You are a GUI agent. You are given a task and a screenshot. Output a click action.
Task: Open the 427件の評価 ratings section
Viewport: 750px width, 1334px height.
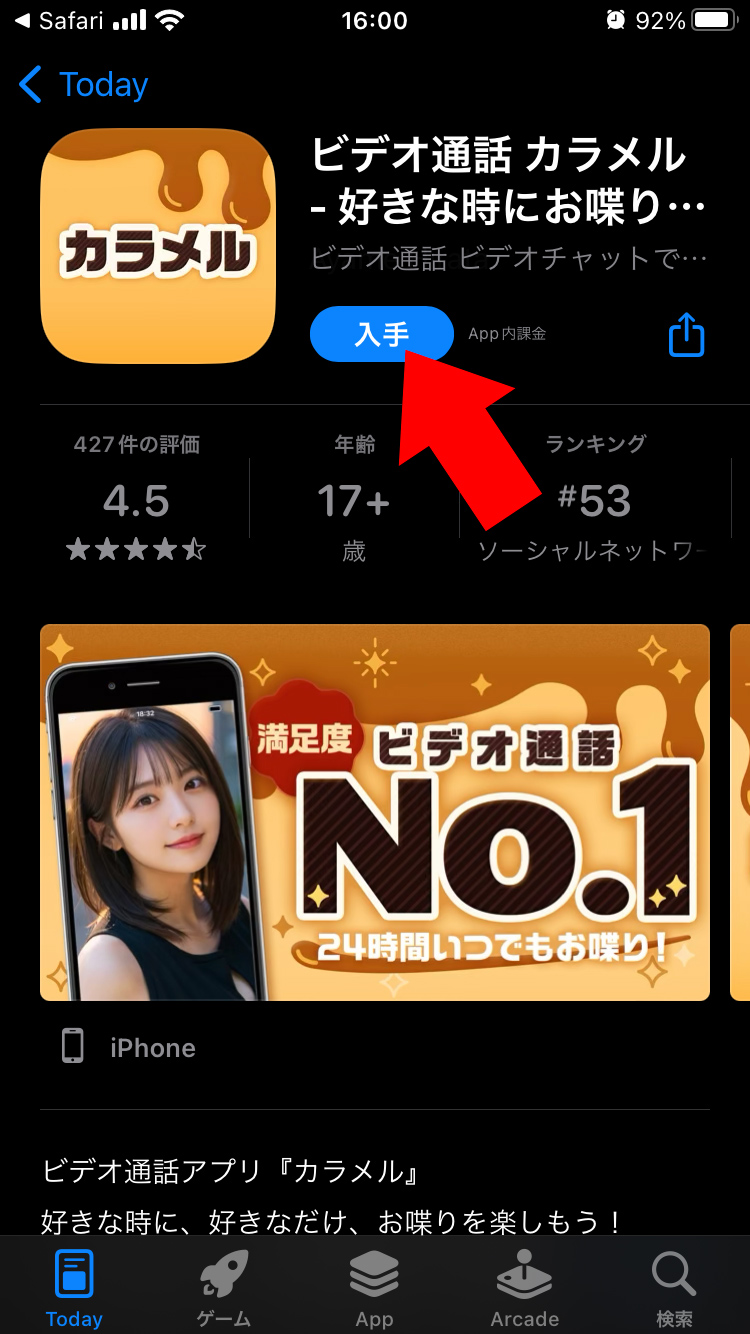click(137, 497)
